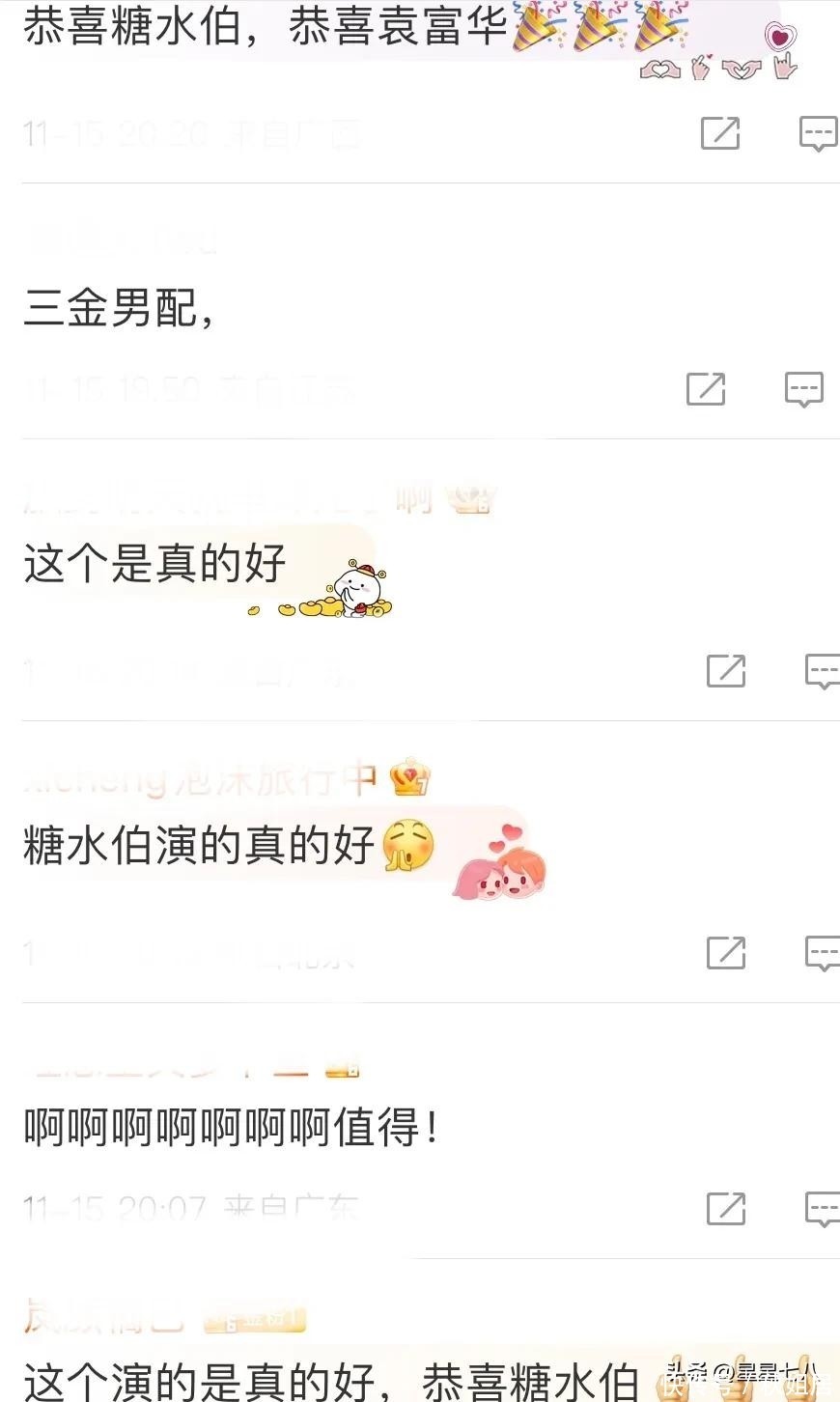Screen dimensions: 840x1402
Task: Repost the 糖水伯演的真的好 comment
Action: pos(726,952)
